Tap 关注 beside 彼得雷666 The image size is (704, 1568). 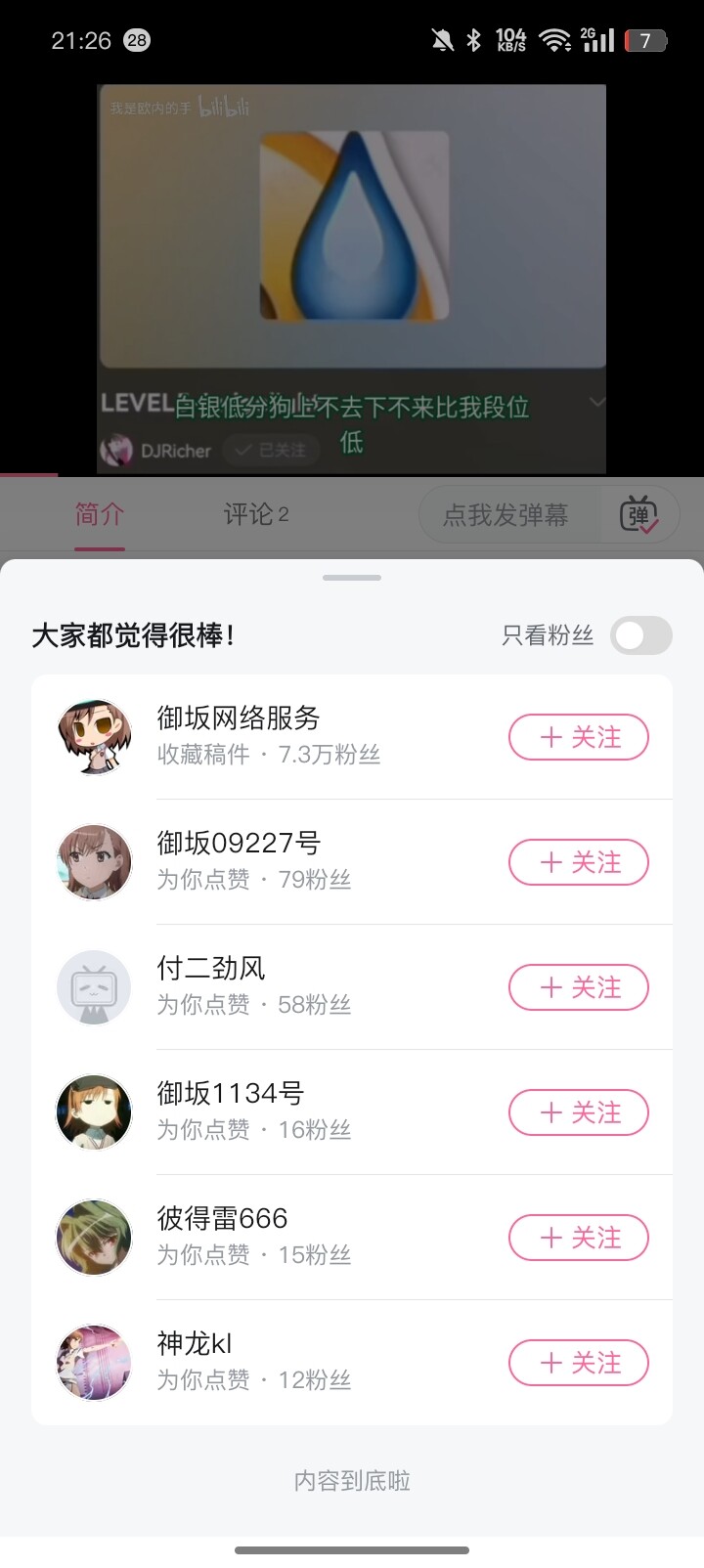(x=579, y=1238)
